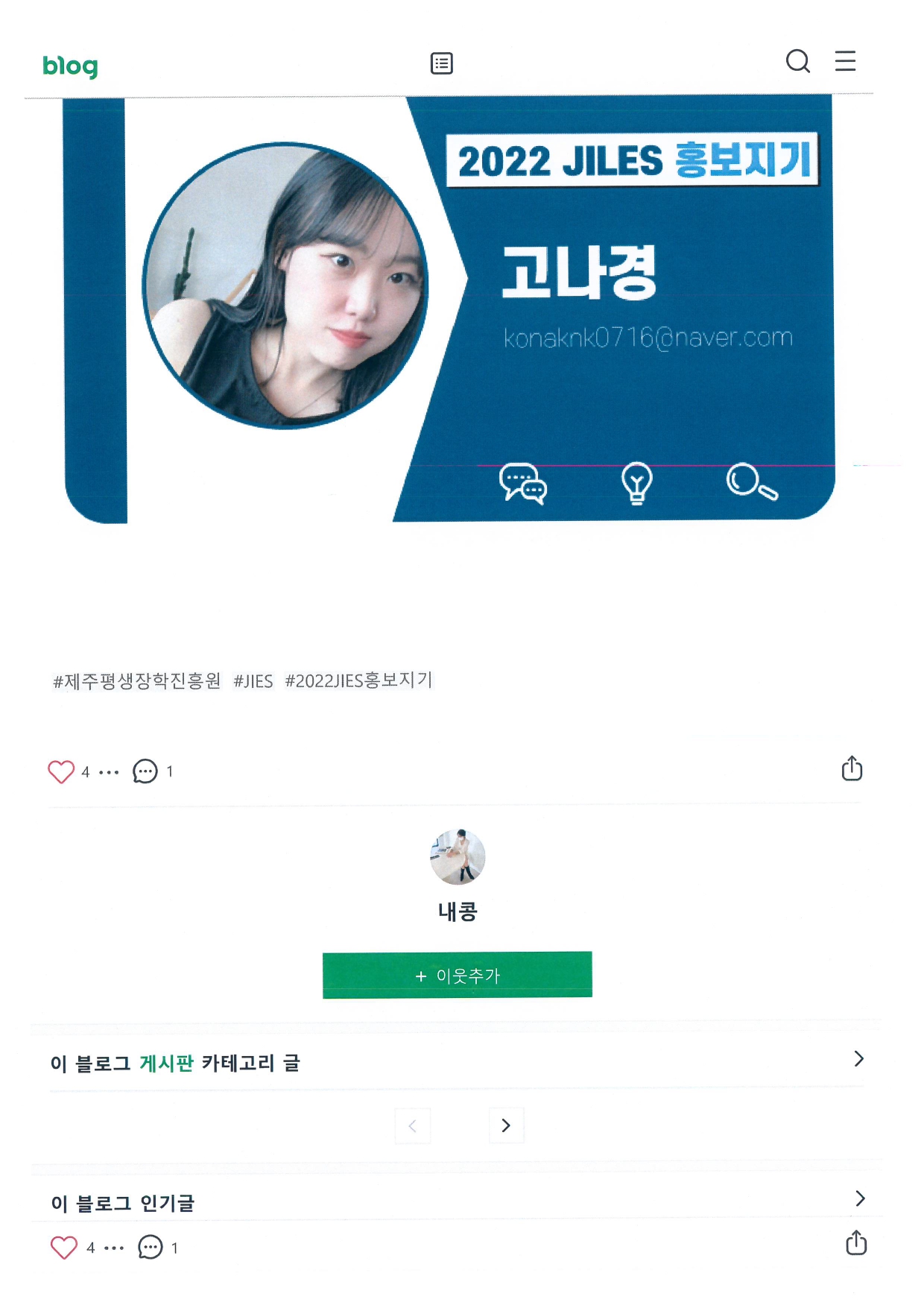
Task: Go to the next page of category posts
Action: point(506,1125)
